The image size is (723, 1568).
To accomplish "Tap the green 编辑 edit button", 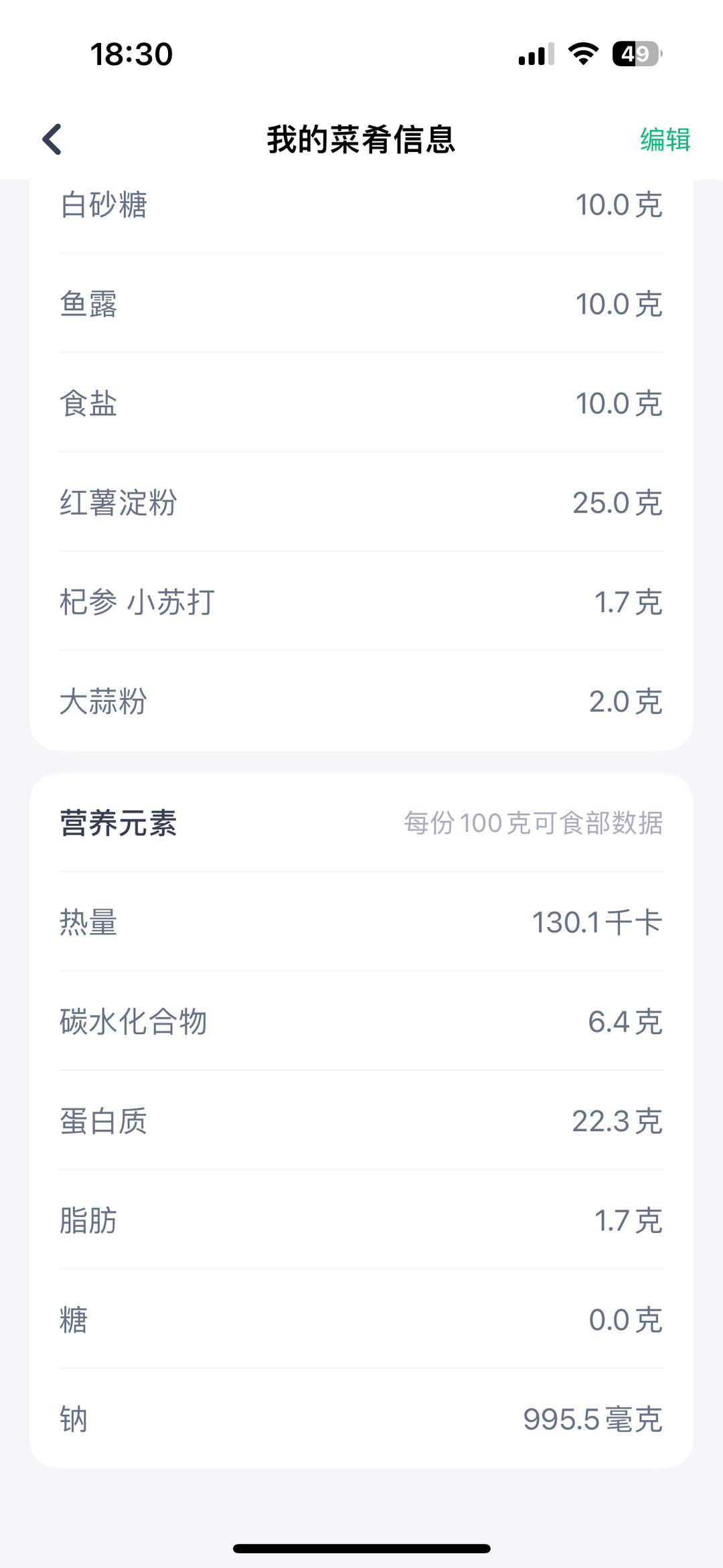I will coord(665,139).
